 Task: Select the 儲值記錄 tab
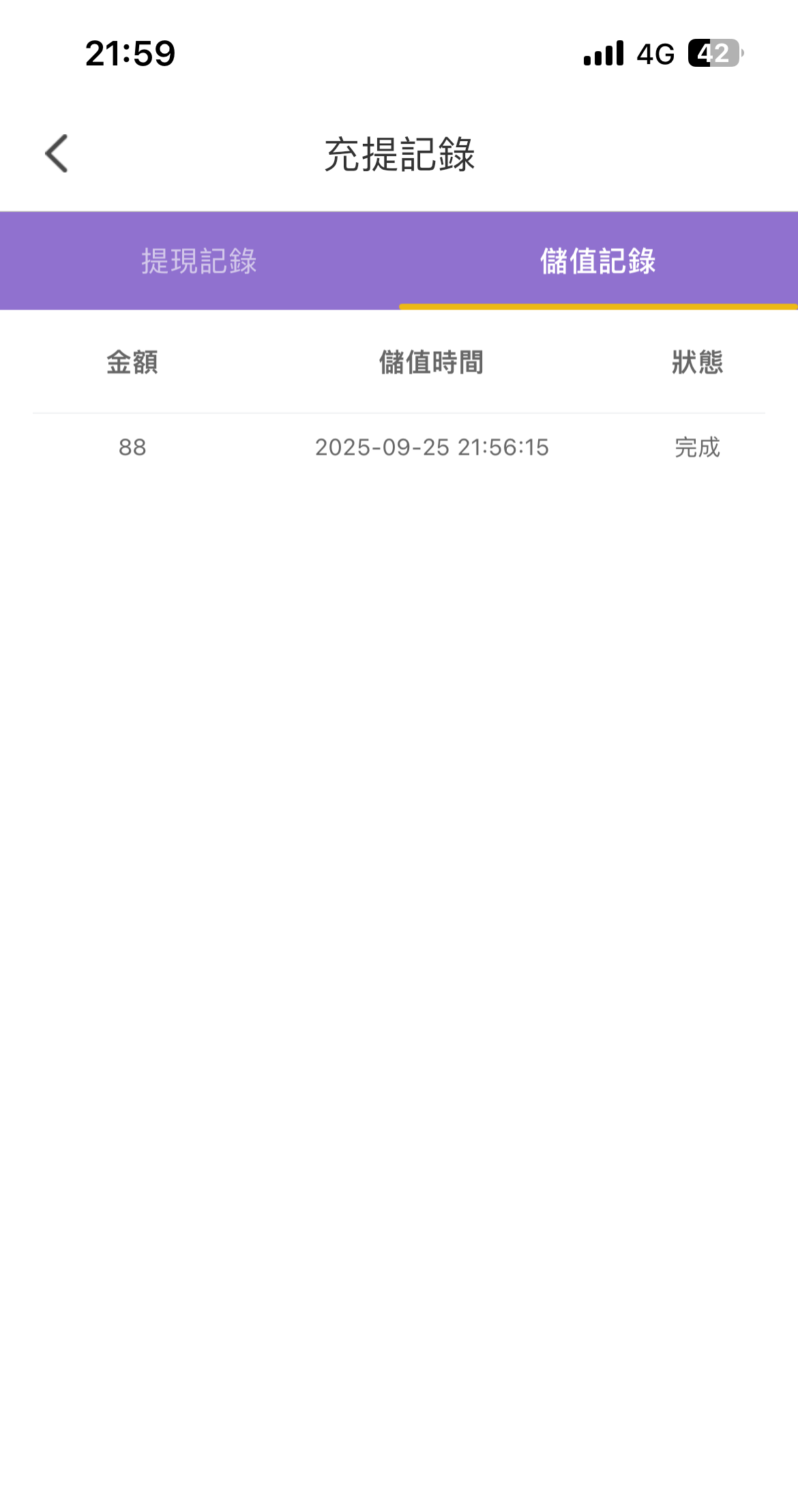[x=597, y=261]
